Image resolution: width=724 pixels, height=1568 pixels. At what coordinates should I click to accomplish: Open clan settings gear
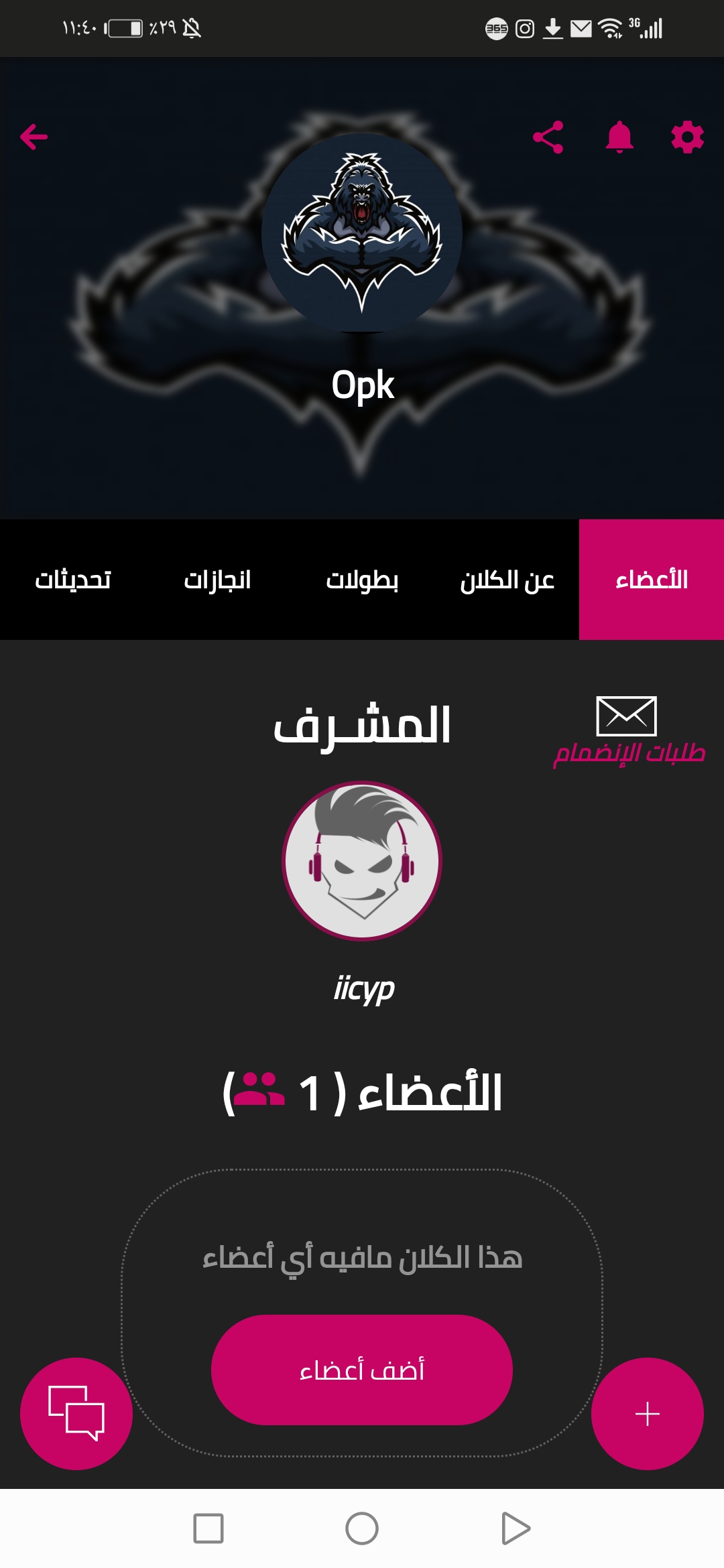tap(687, 137)
